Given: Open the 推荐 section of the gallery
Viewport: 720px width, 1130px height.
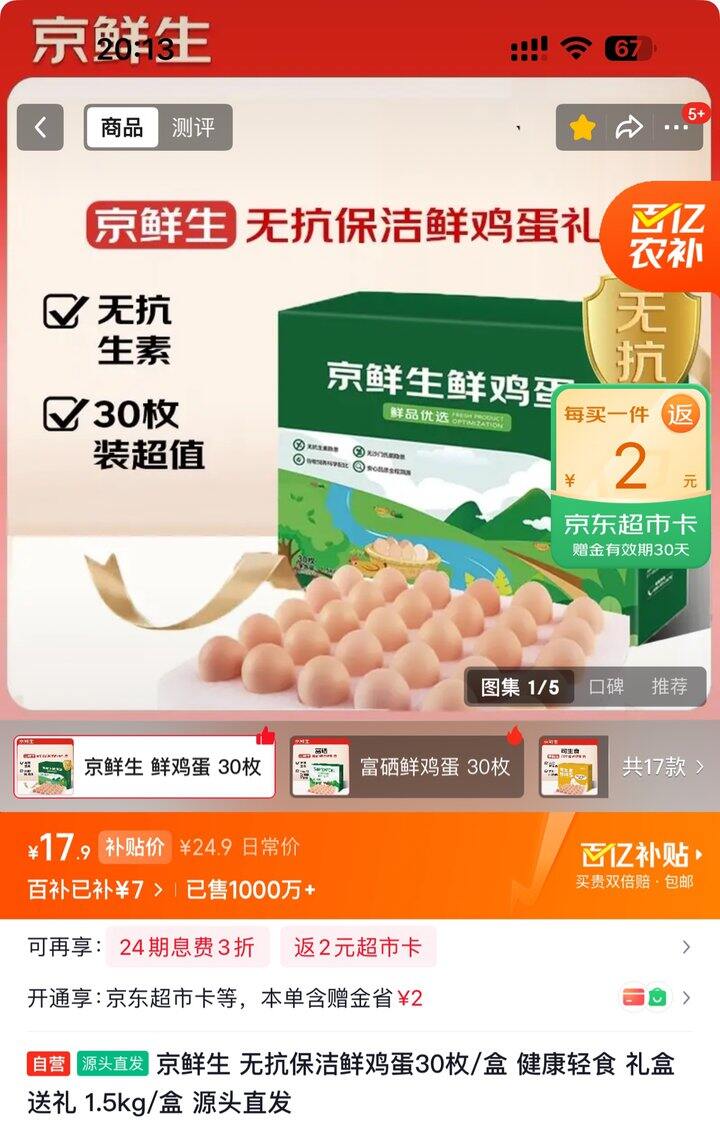Looking at the screenshot, I should click(670, 686).
